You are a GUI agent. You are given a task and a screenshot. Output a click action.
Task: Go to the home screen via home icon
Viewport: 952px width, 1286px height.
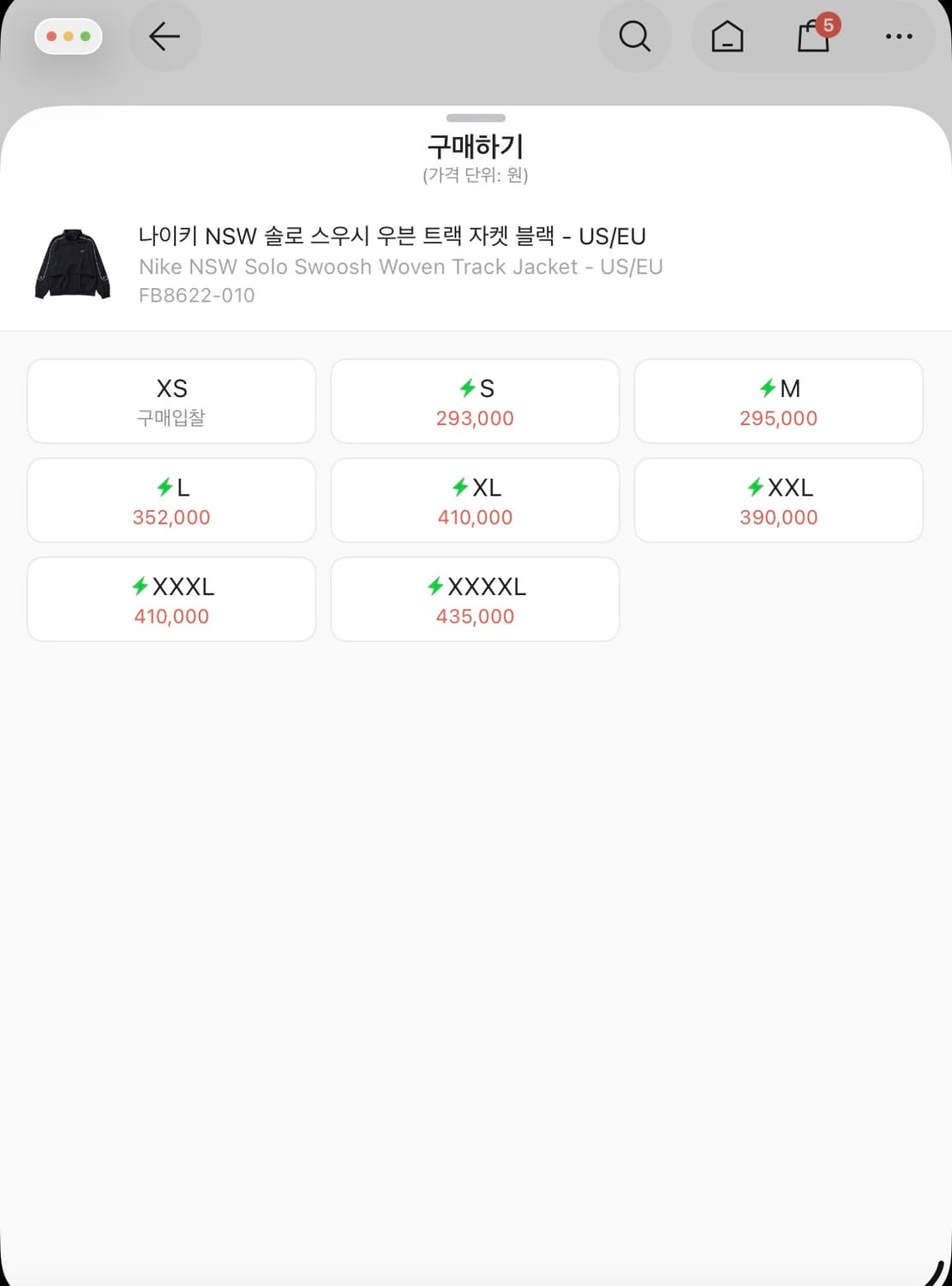tap(727, 37)
